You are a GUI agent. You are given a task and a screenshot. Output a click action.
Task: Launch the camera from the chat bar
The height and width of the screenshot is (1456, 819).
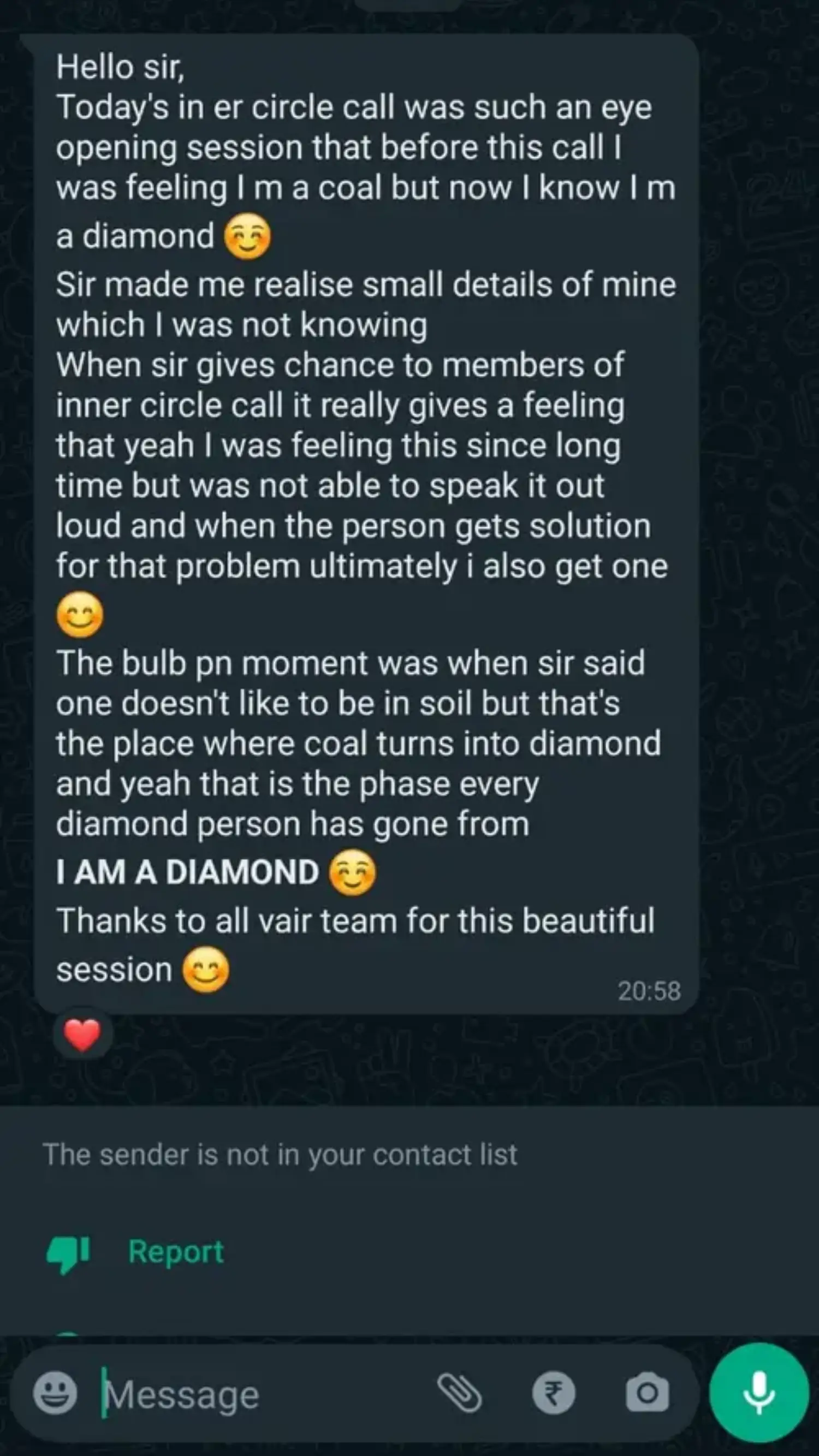(x=648, y=1392)
